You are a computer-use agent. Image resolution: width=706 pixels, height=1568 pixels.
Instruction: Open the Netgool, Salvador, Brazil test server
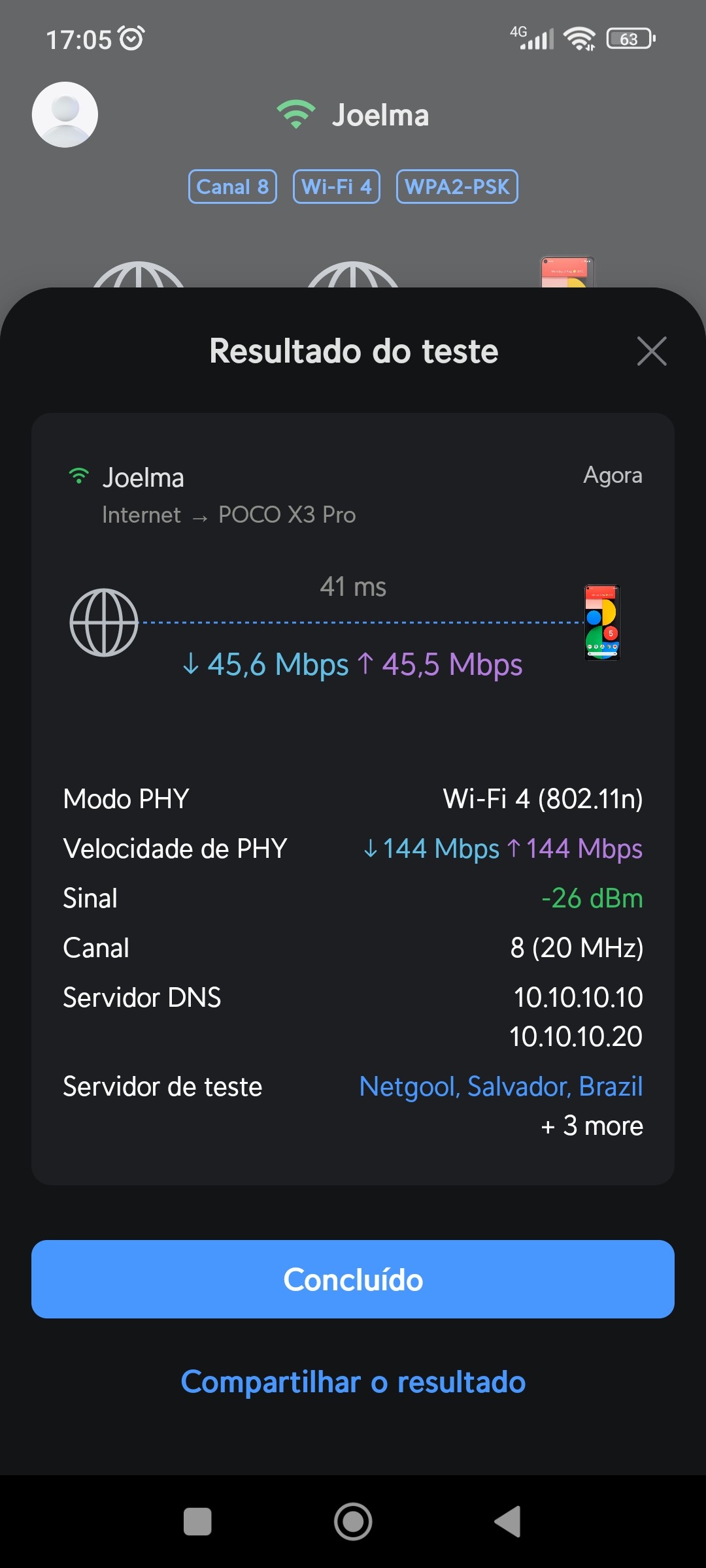(x=501, y=1086)
